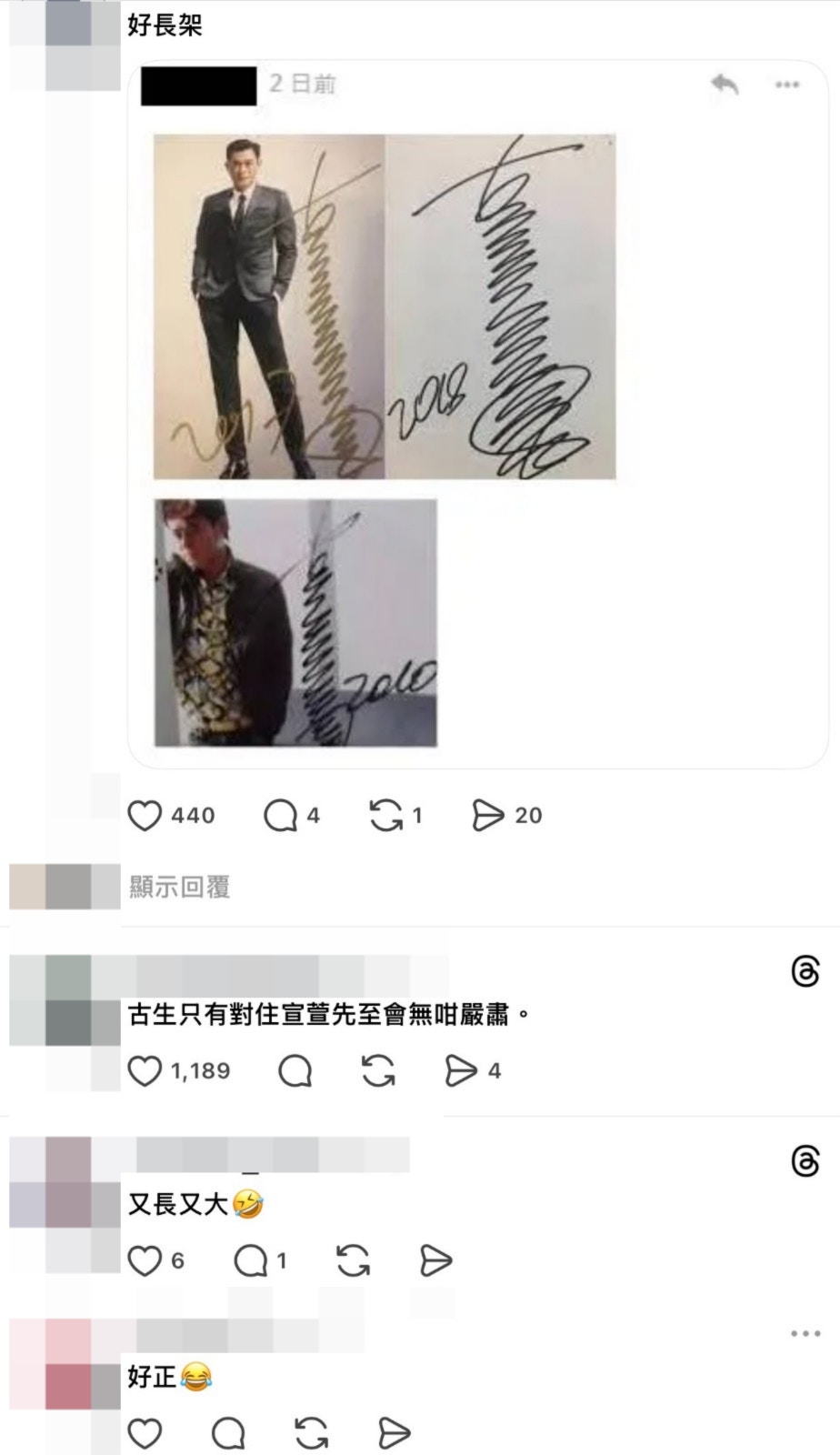Reply to the 好正 comment

228,1433
